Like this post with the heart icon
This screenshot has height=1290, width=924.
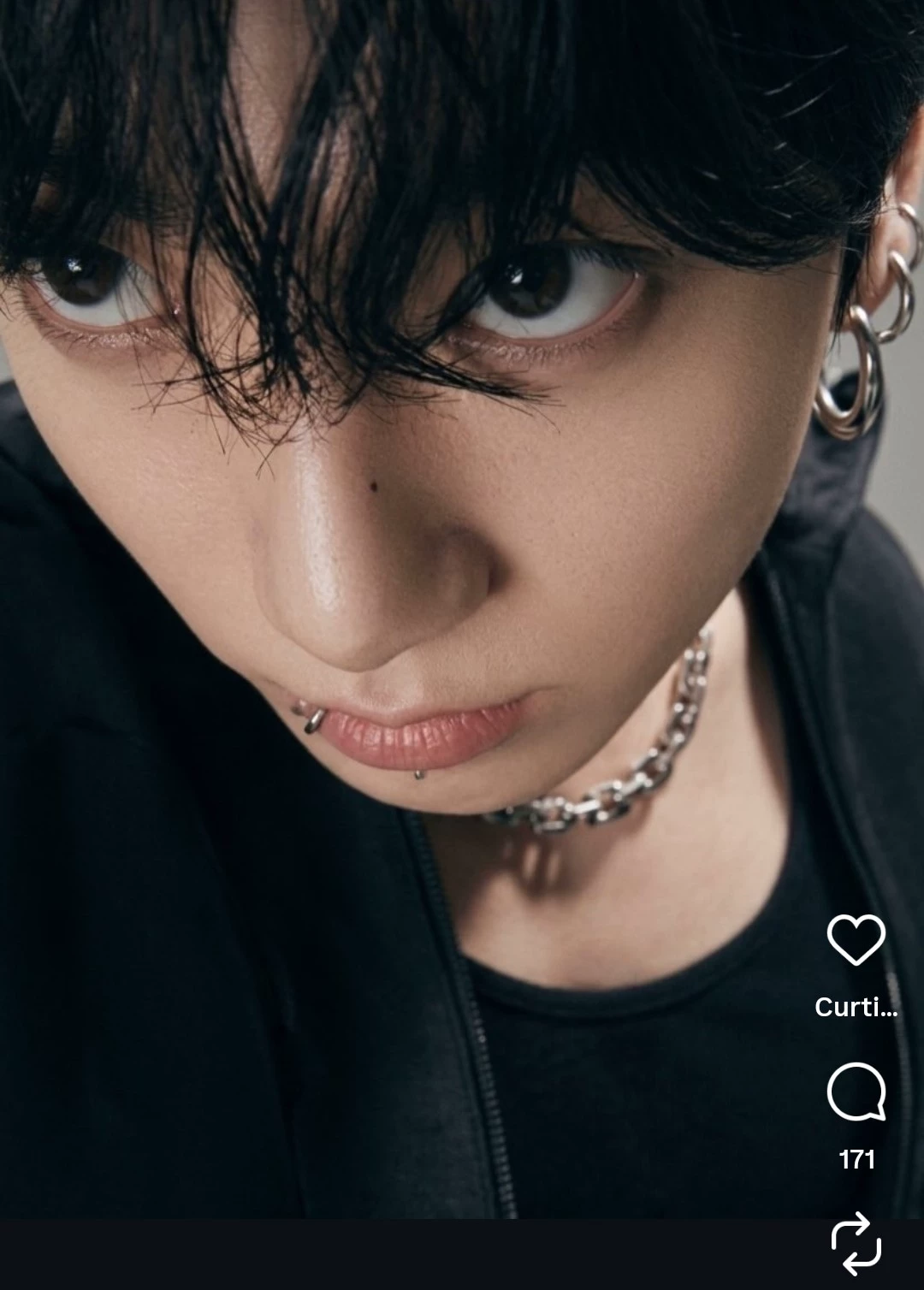[x=856, y=939]
